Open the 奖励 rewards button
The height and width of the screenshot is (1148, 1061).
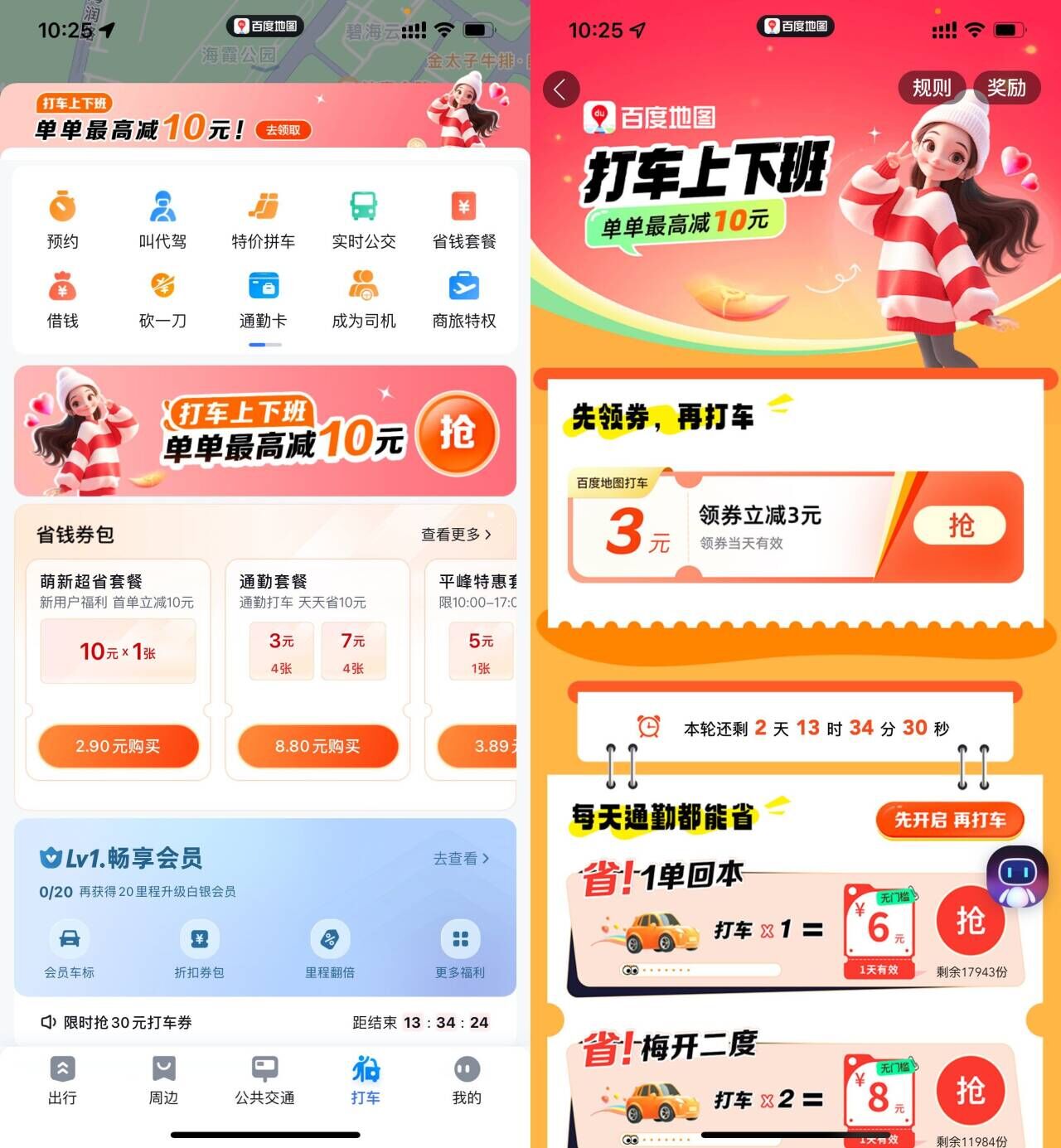pyautogui.click(x=1006, y=87)
